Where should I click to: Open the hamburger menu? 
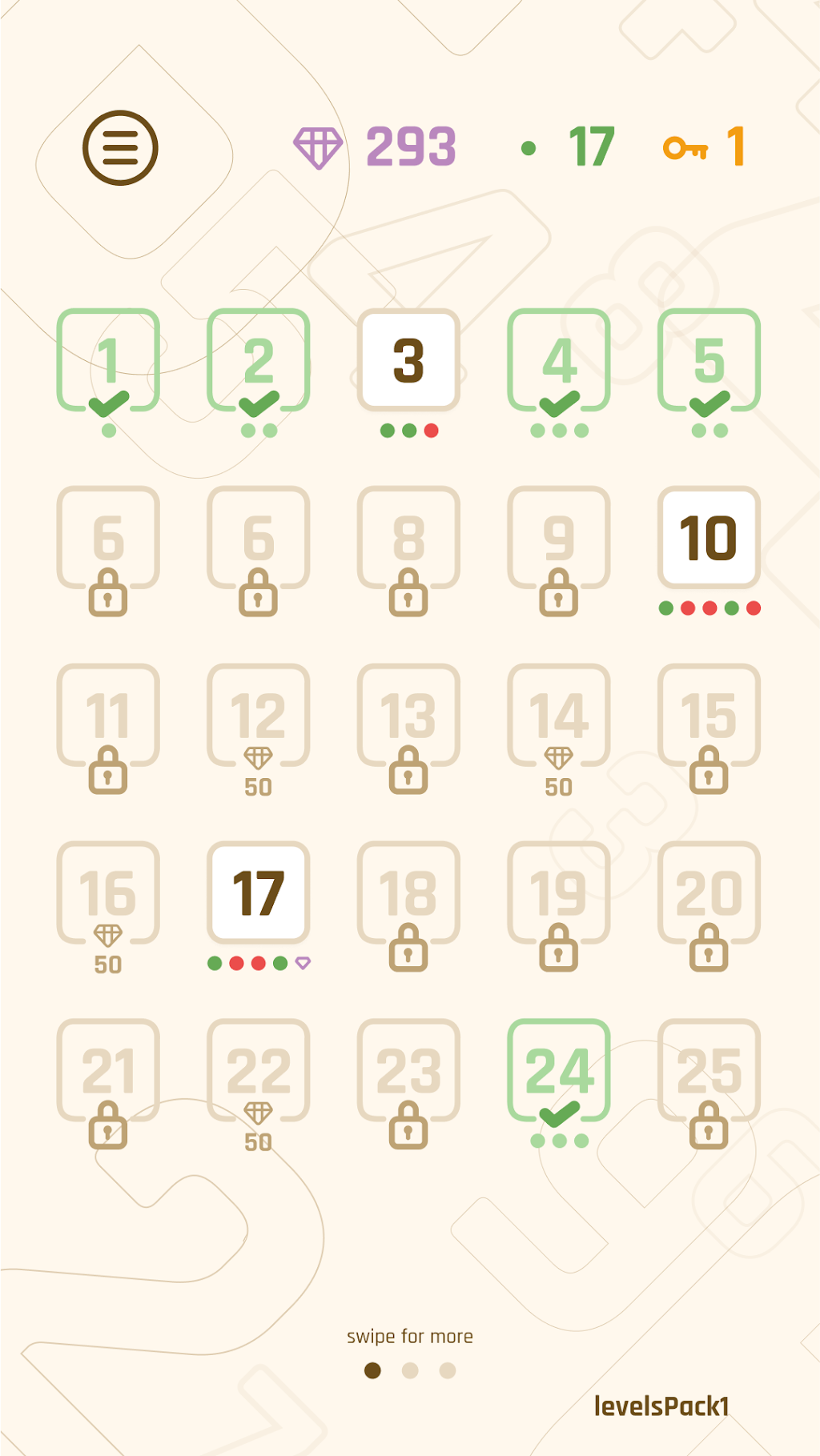point(120,148)
